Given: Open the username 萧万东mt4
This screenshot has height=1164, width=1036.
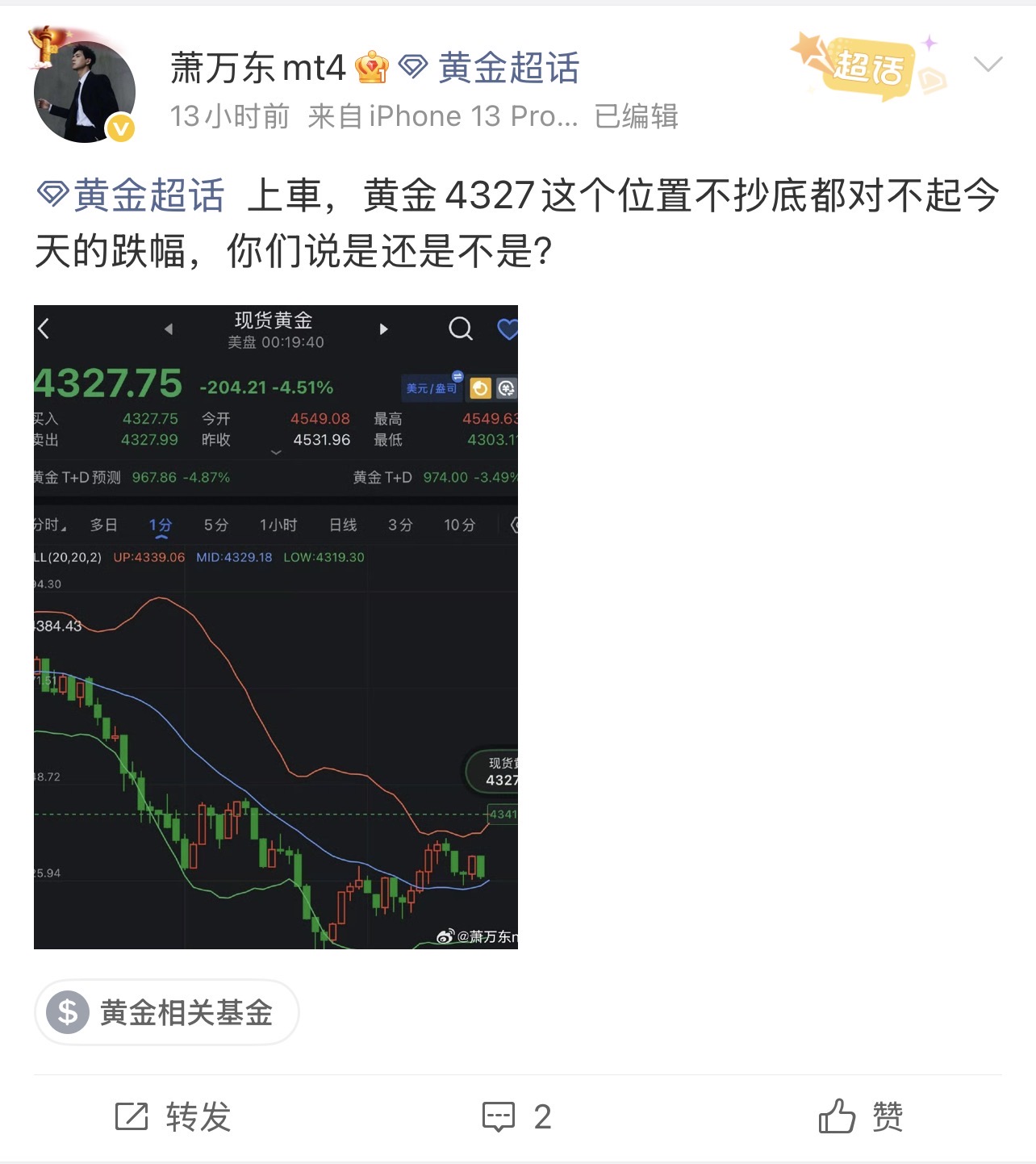Looking at the screenshot, I should coord(257,68).
